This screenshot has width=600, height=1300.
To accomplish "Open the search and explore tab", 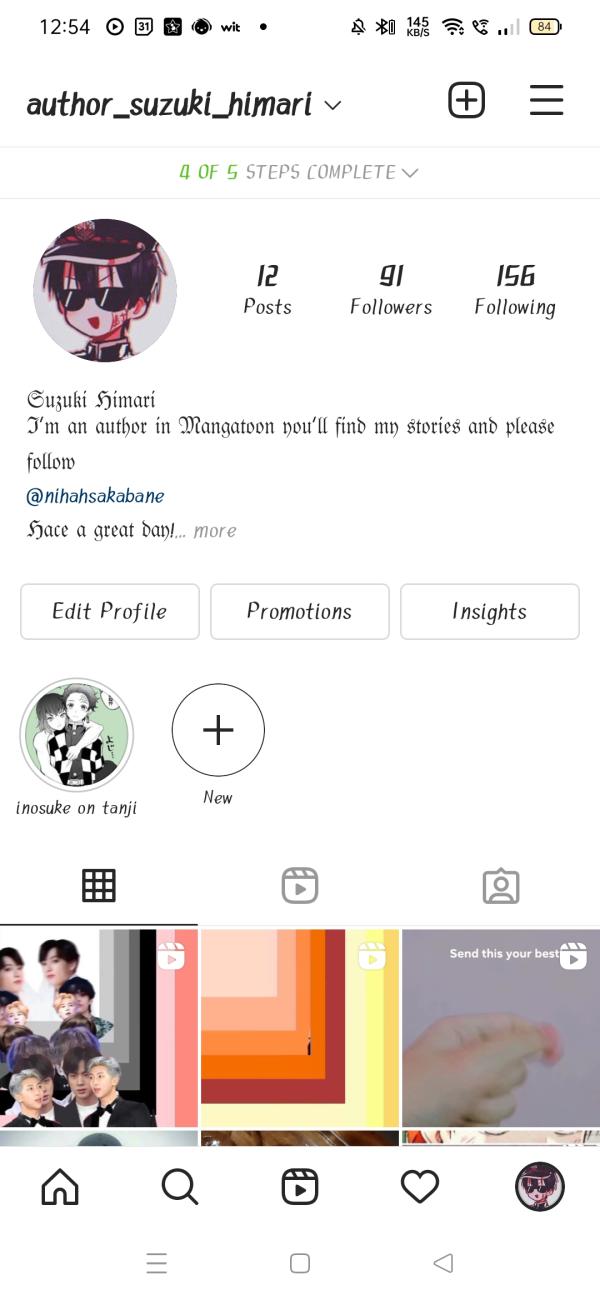I will click(x=179, y=1187).
